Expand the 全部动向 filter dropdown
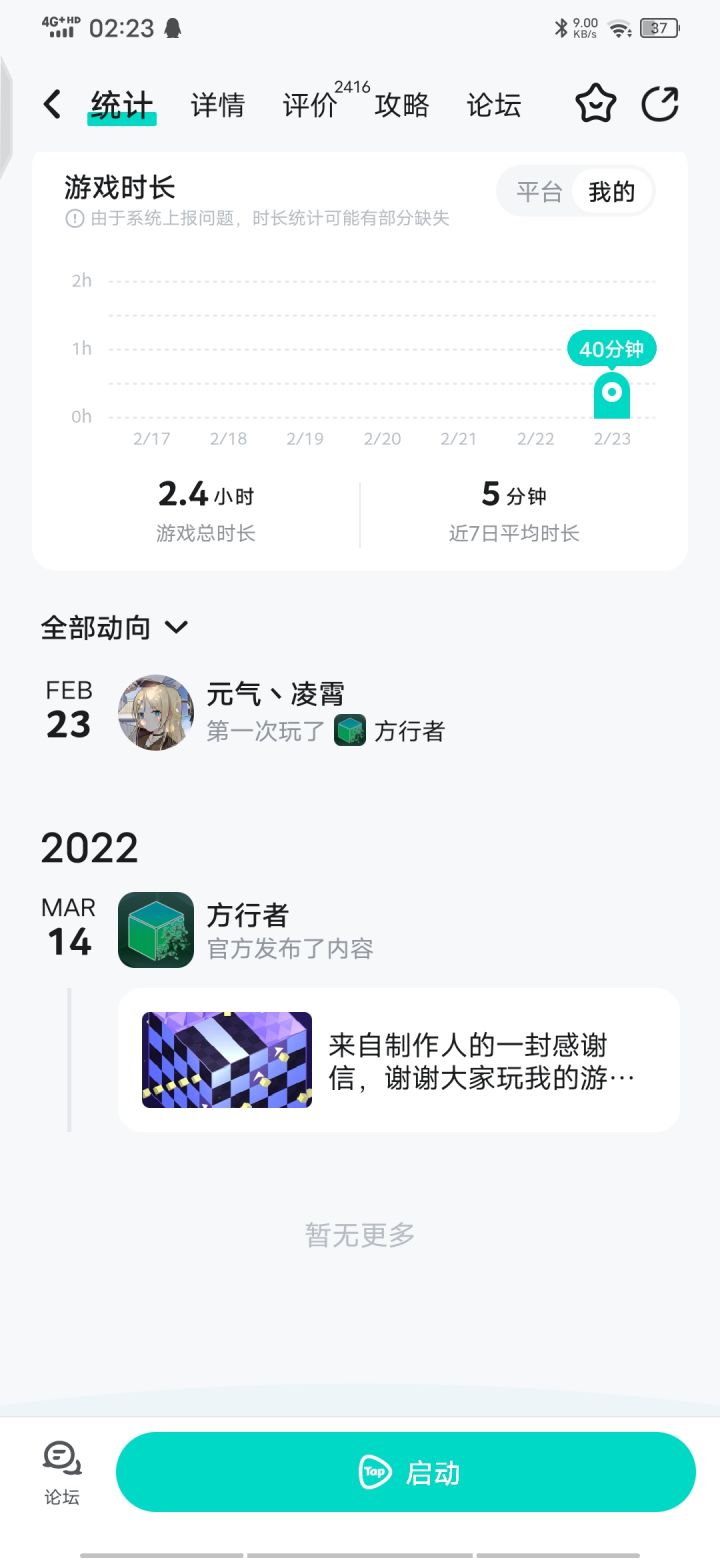Screen dimensions: 720x1560 [177, 628]
